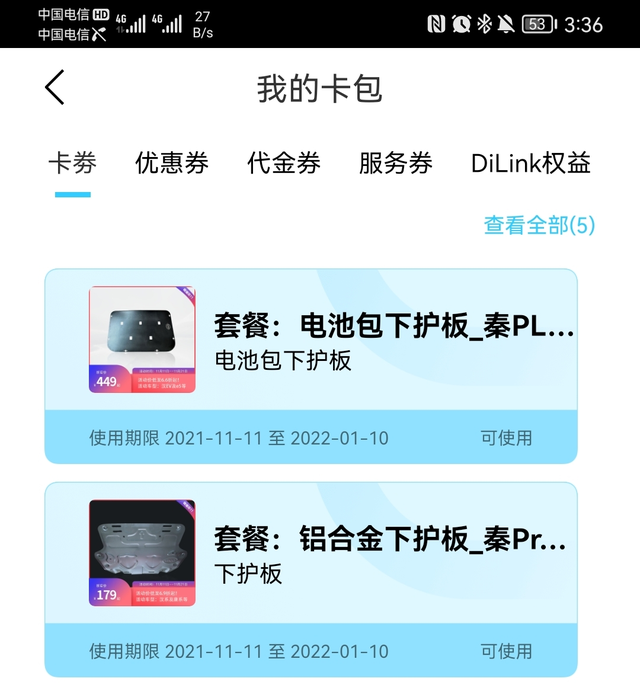Tap 查看全部(5) to view all
The image size is (640, 691).
540,225
